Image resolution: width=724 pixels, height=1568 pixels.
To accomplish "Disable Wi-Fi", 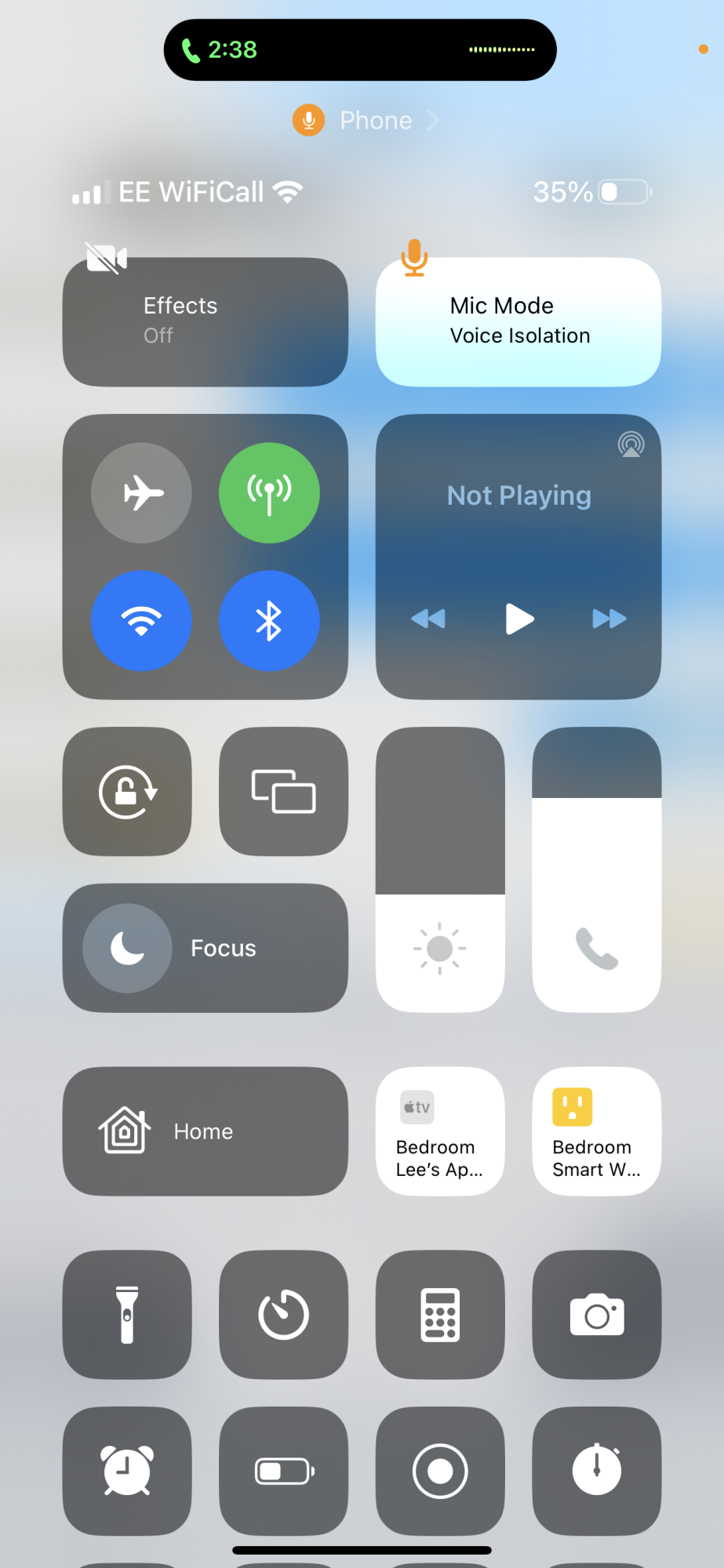I will coord(141,620).
